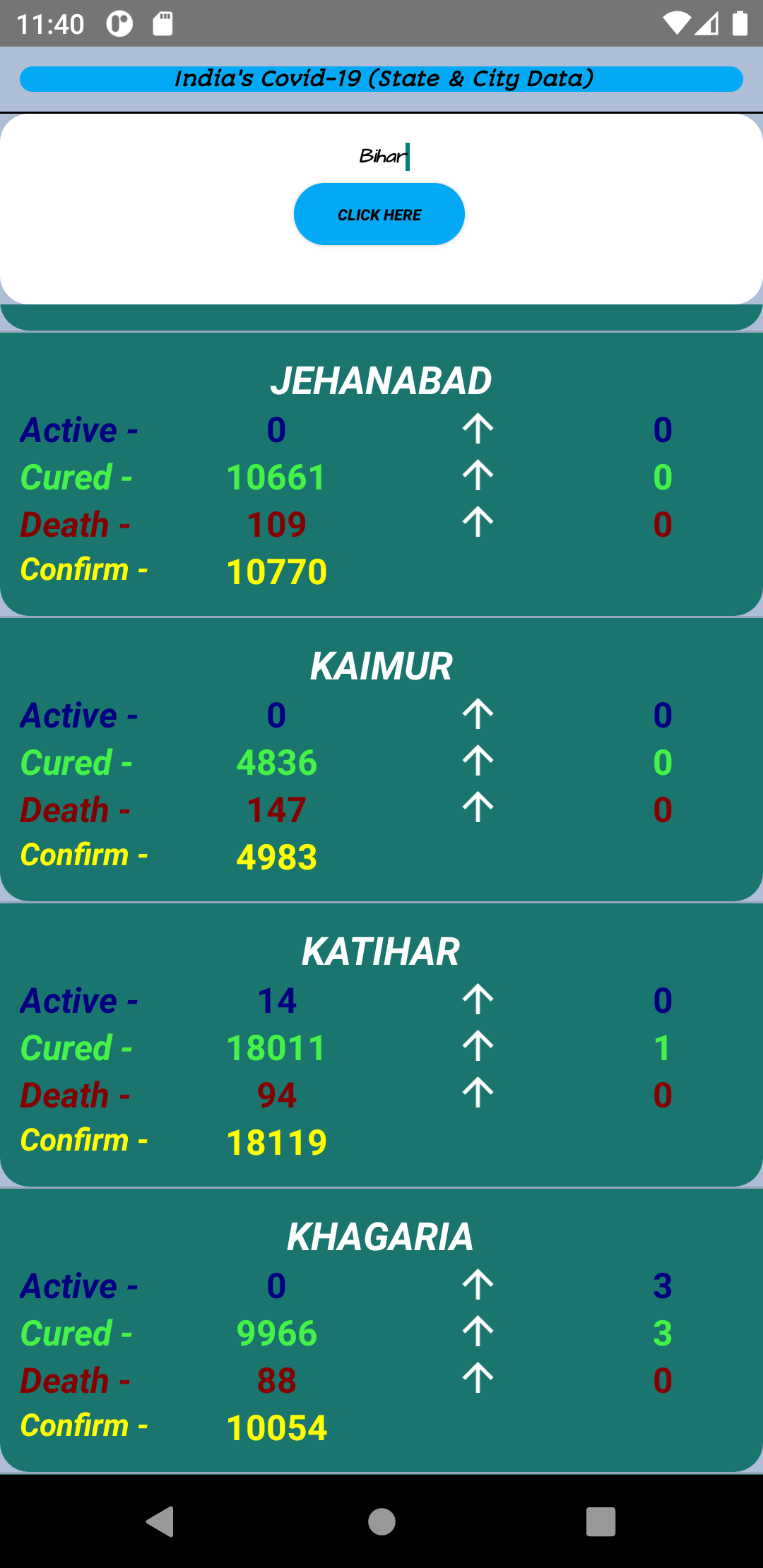763x1568 pixels.
Task: Select the KHAGARIA card title
Action: click(x=381, y=1236)
